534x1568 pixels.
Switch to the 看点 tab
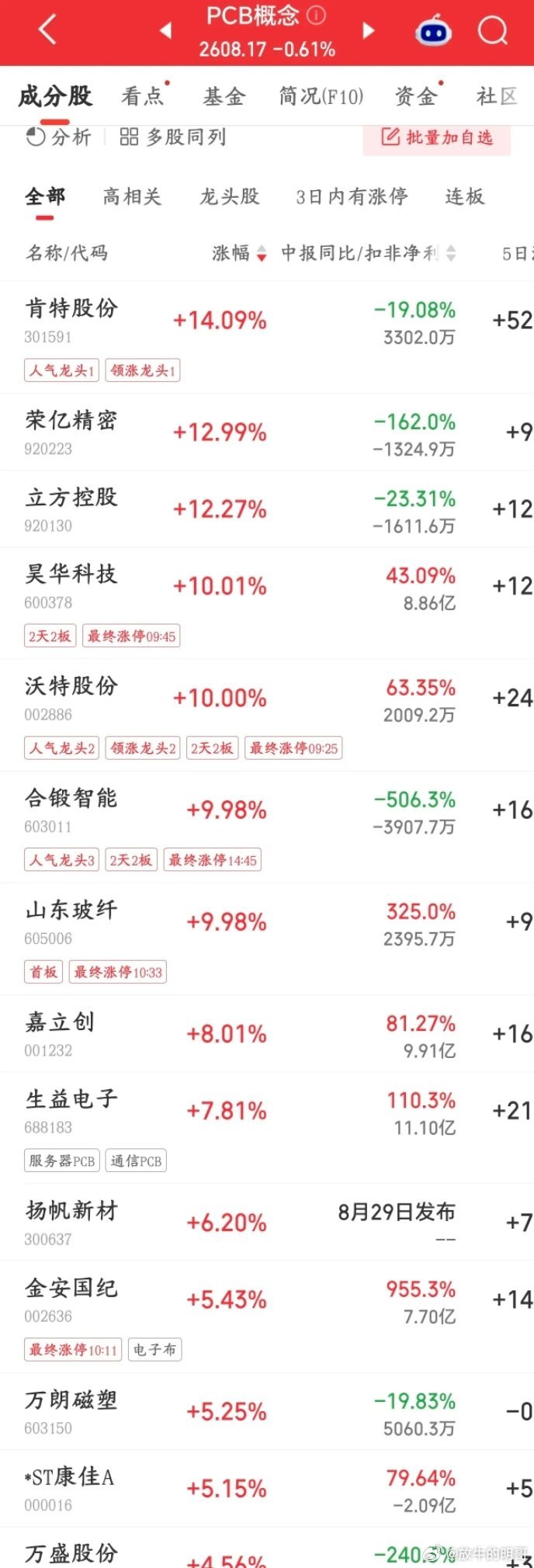coord(144,96)
